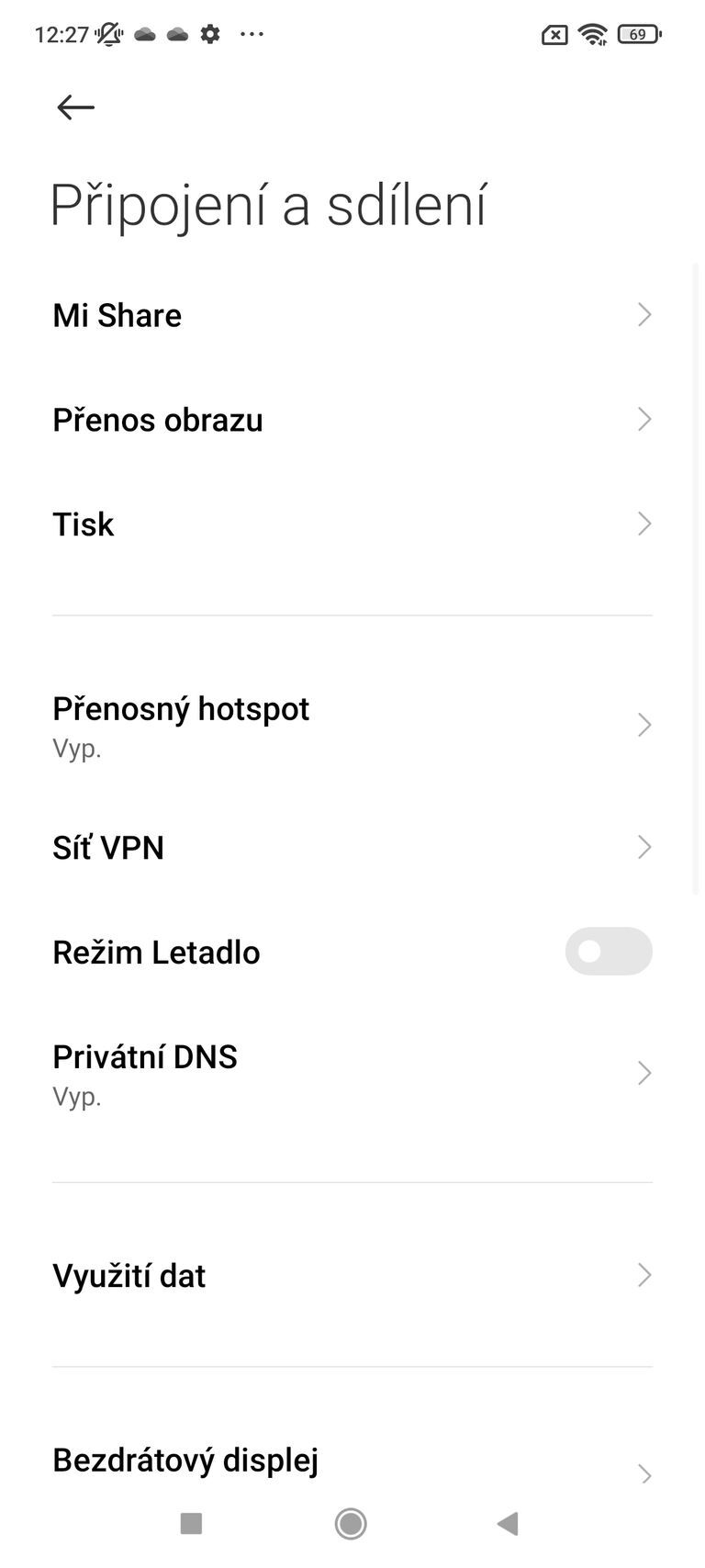
Task: Toggle Režim Letadlo on
Action: tap(609, 952)
